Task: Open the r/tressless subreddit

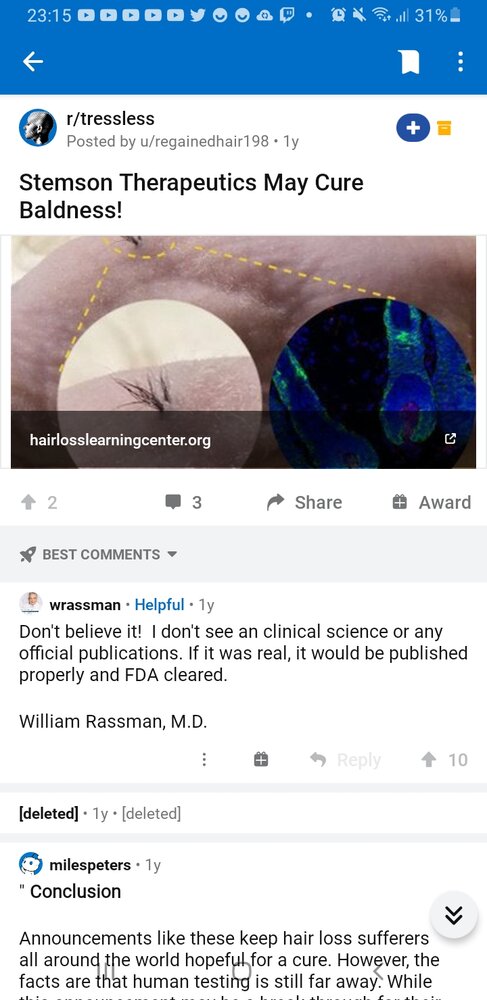Action: [x=110, y=119]
